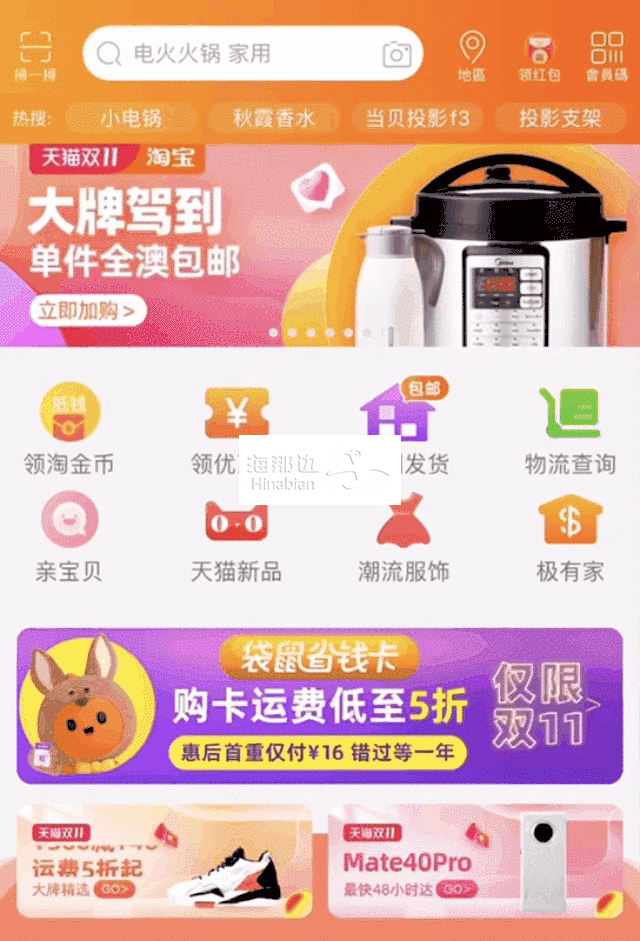Select hot search chip 小电锅

pyautogui.click(x=131, y=118)
